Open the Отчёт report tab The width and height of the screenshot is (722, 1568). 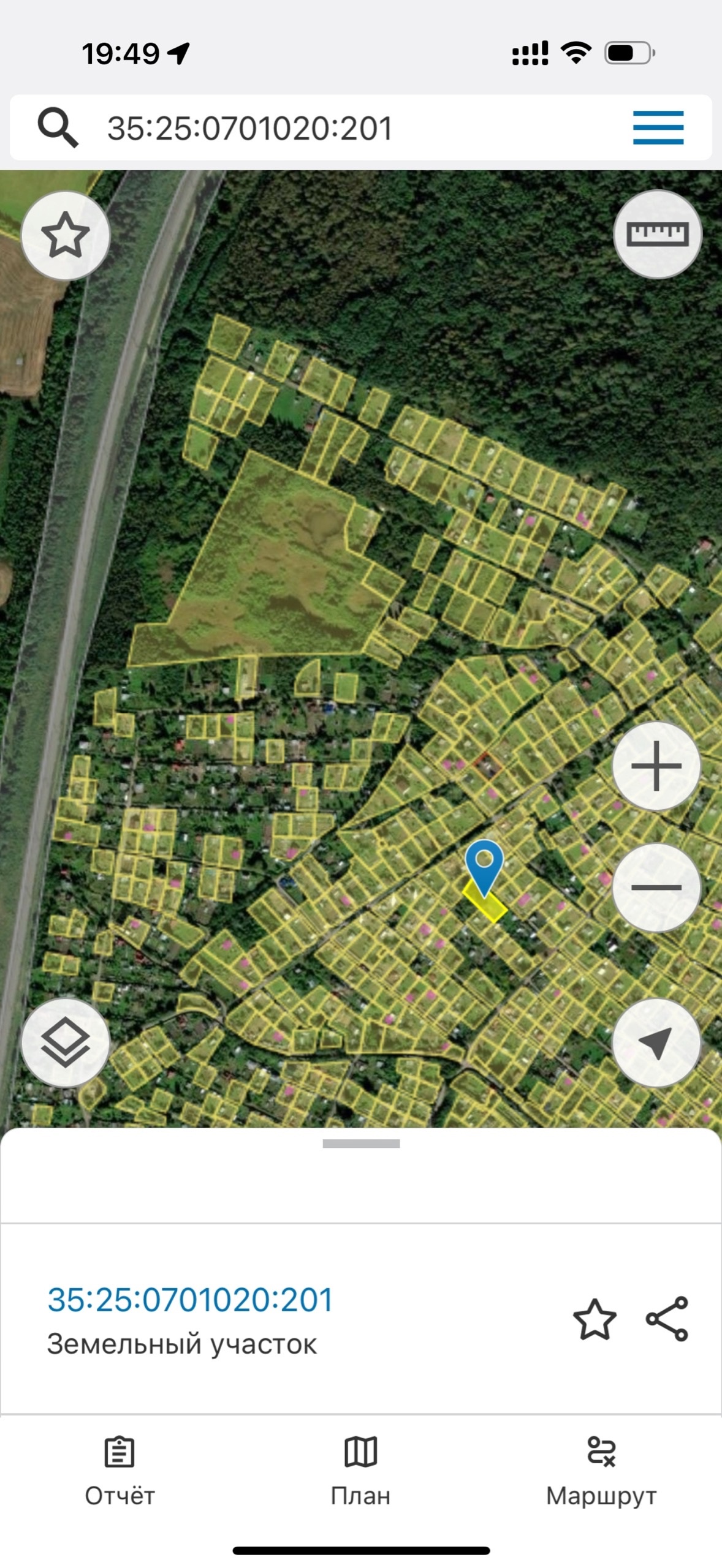click(x=120, y=1470)
